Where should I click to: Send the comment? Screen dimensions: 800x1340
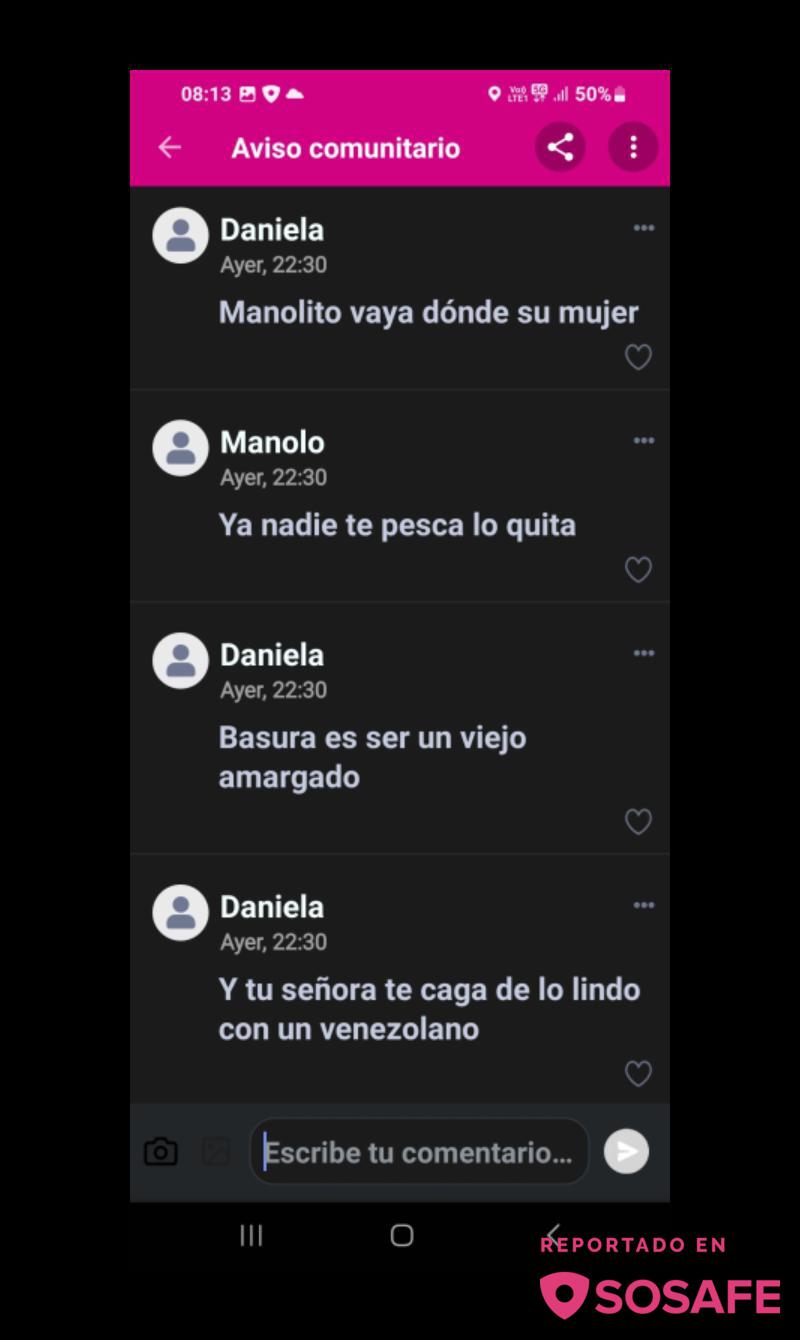(x=627, y=1152)
